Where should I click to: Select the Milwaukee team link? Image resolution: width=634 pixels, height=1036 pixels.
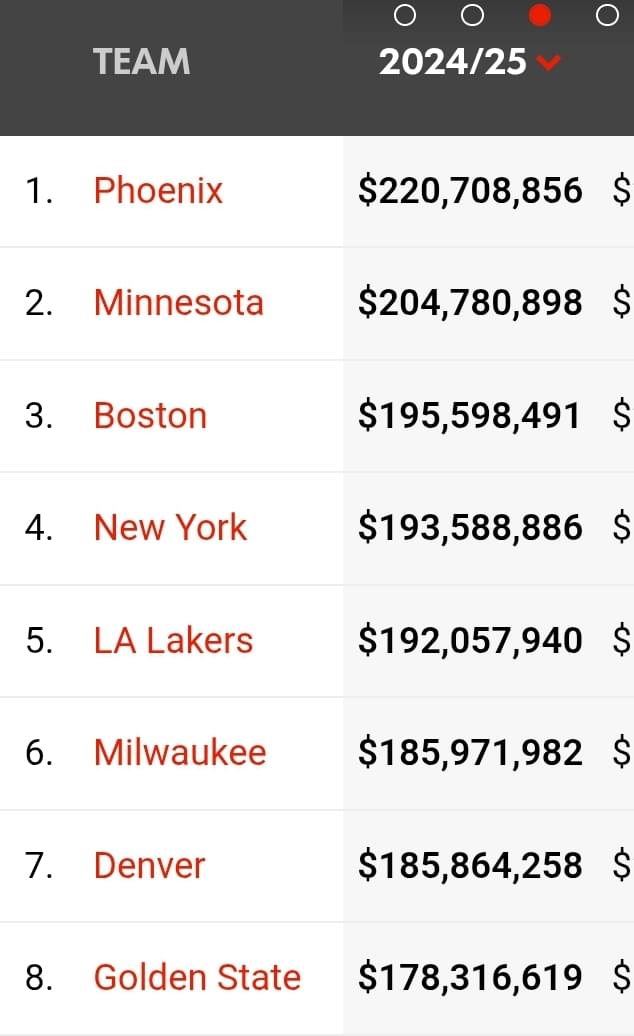click(180, 753)
